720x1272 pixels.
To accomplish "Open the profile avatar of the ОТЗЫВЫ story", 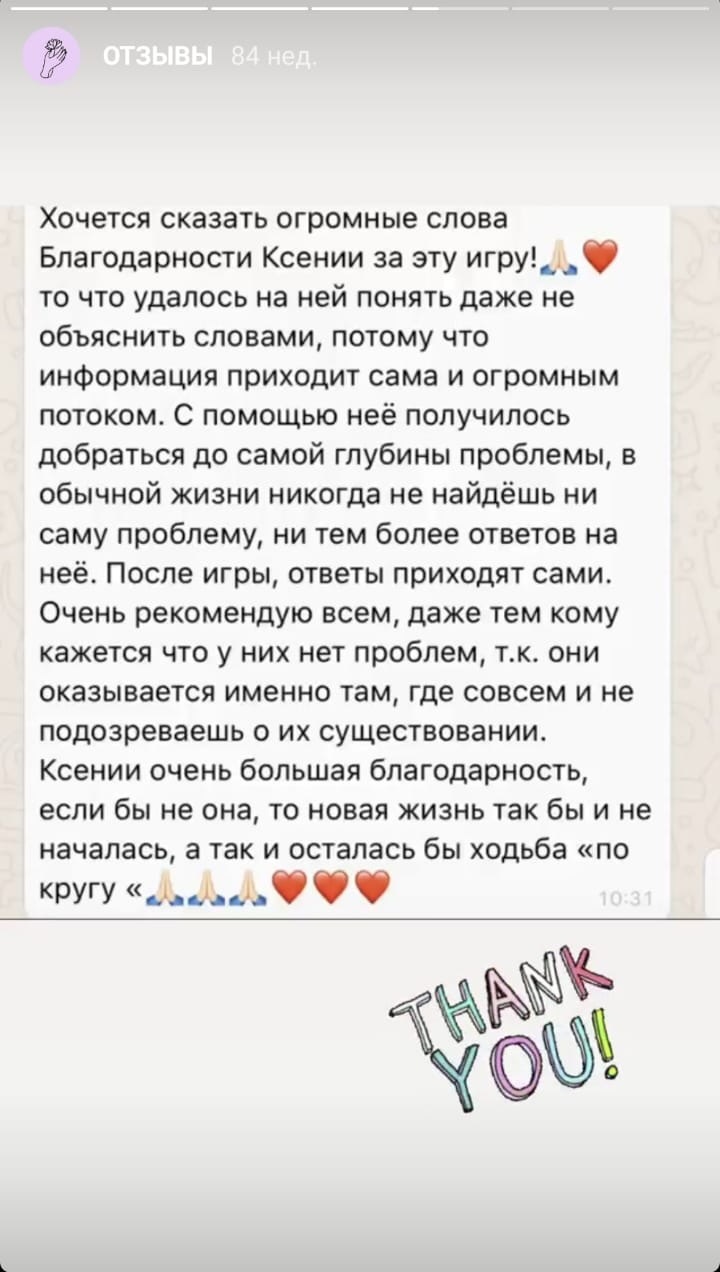I will tap(52, 57).
